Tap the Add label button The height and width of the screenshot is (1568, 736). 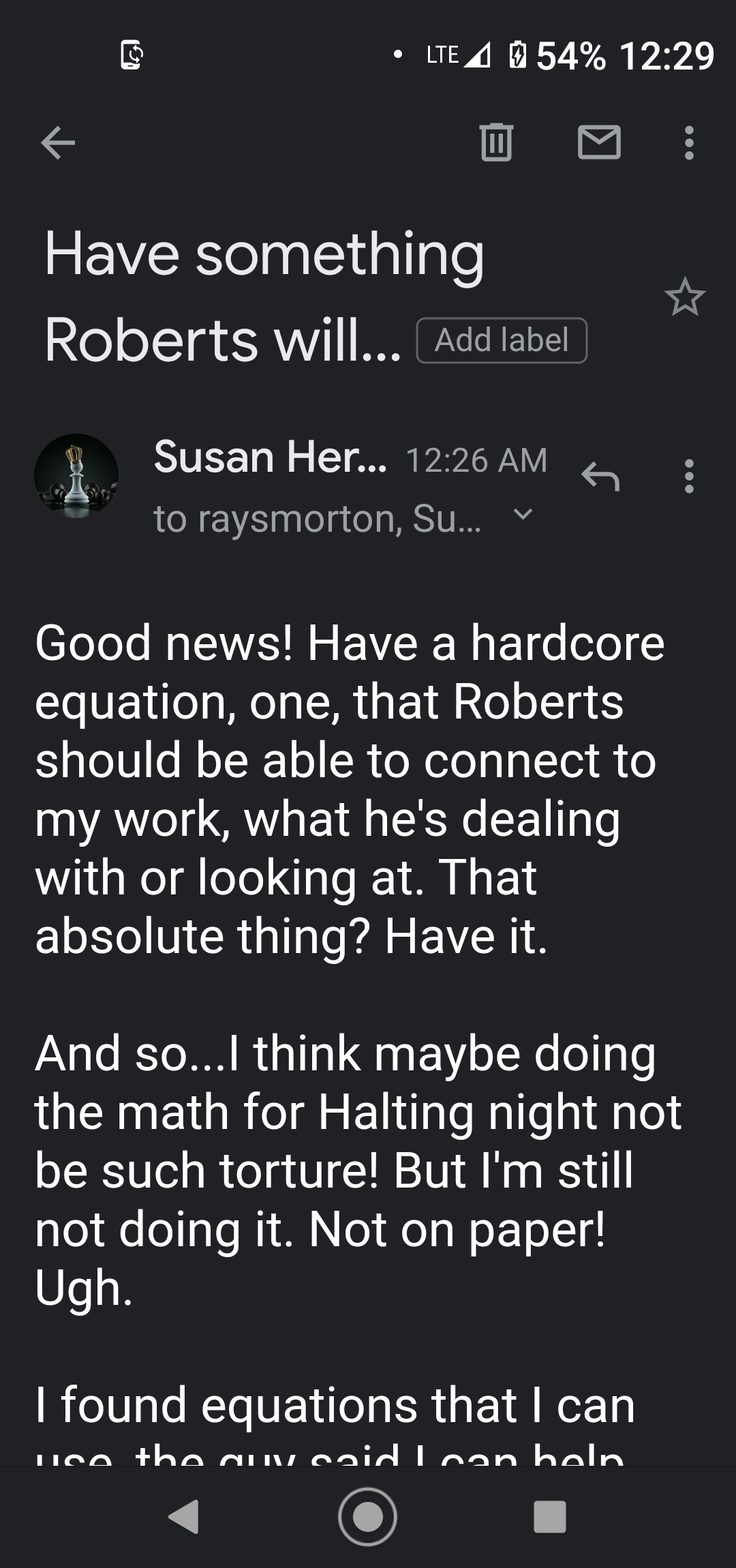502,340
